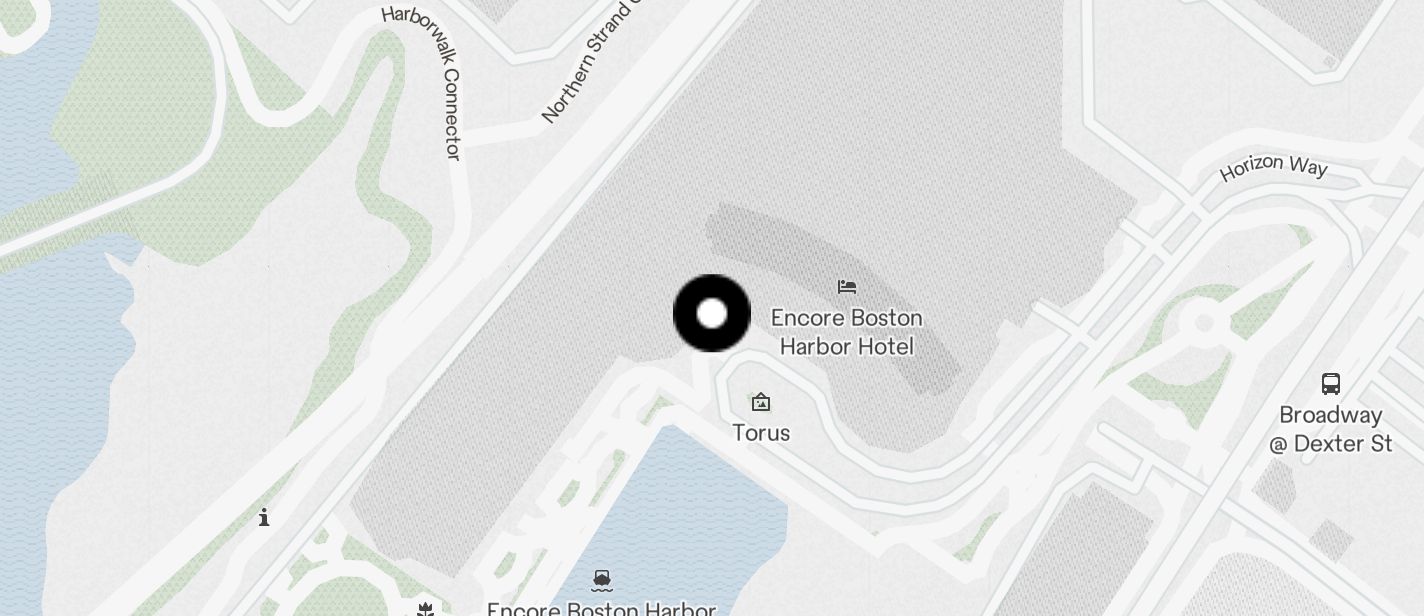Image resolution: width=1424 pixels, height=616 pixels.
Task: Open the Torus attraction marker
Action: click(x=761, y=403)
